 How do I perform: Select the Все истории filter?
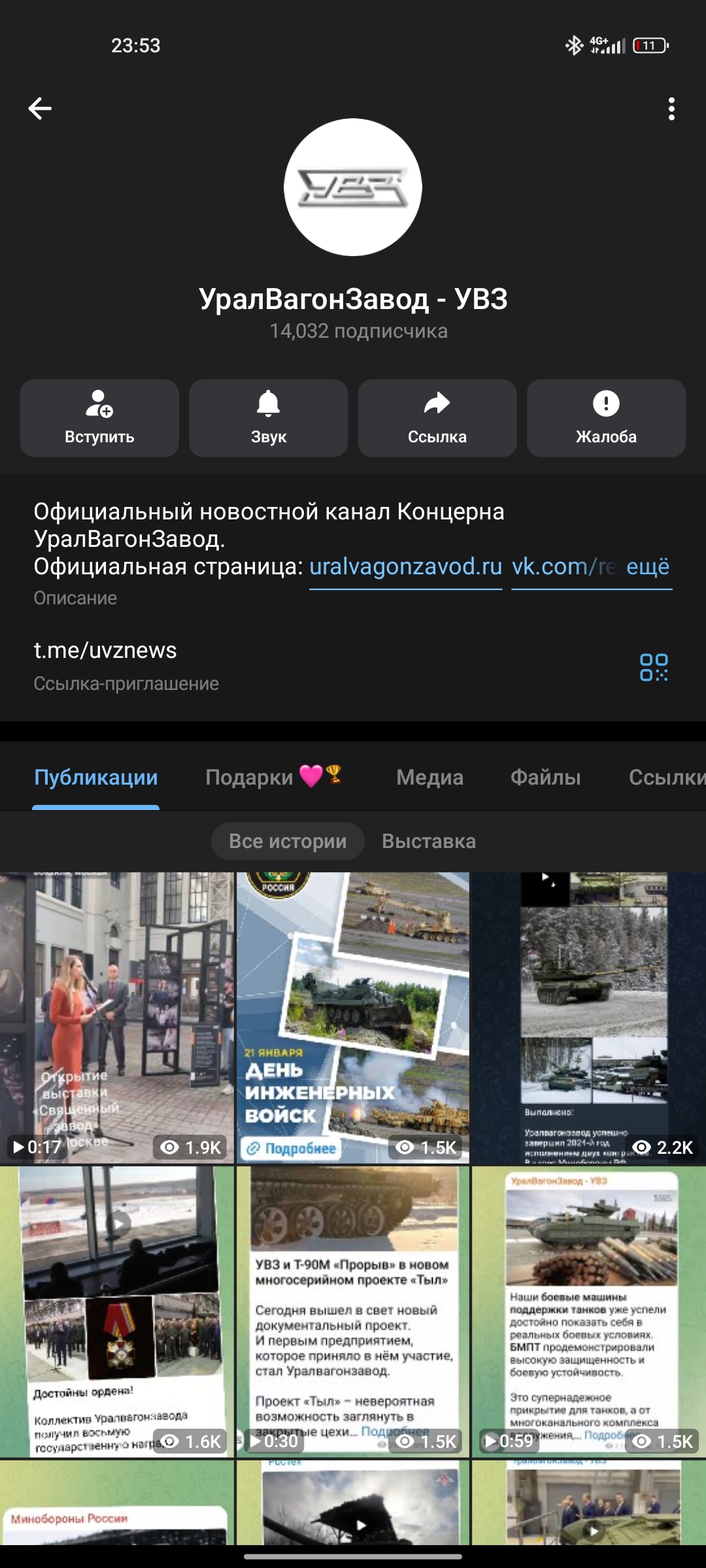288,841
